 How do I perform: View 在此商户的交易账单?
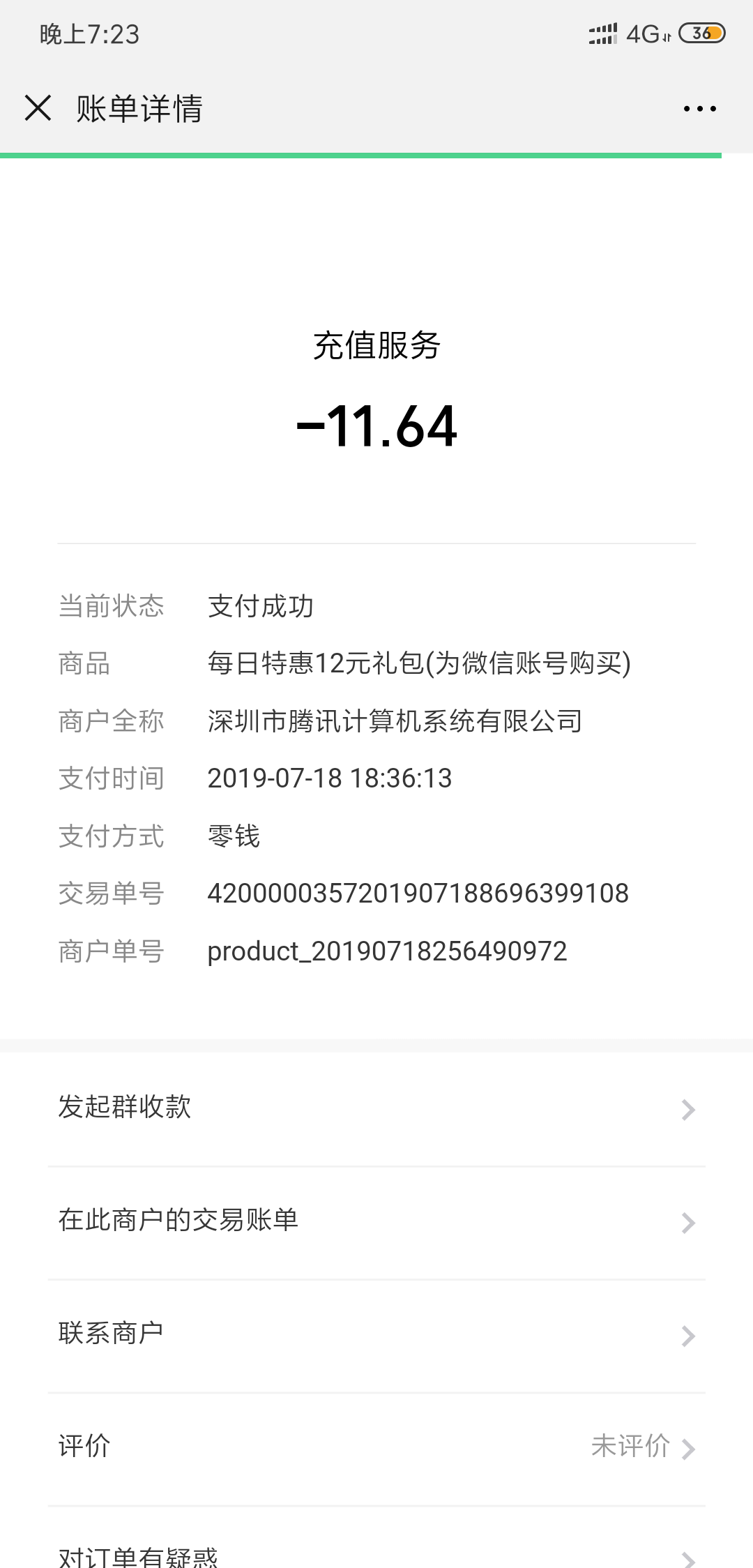376,1221
